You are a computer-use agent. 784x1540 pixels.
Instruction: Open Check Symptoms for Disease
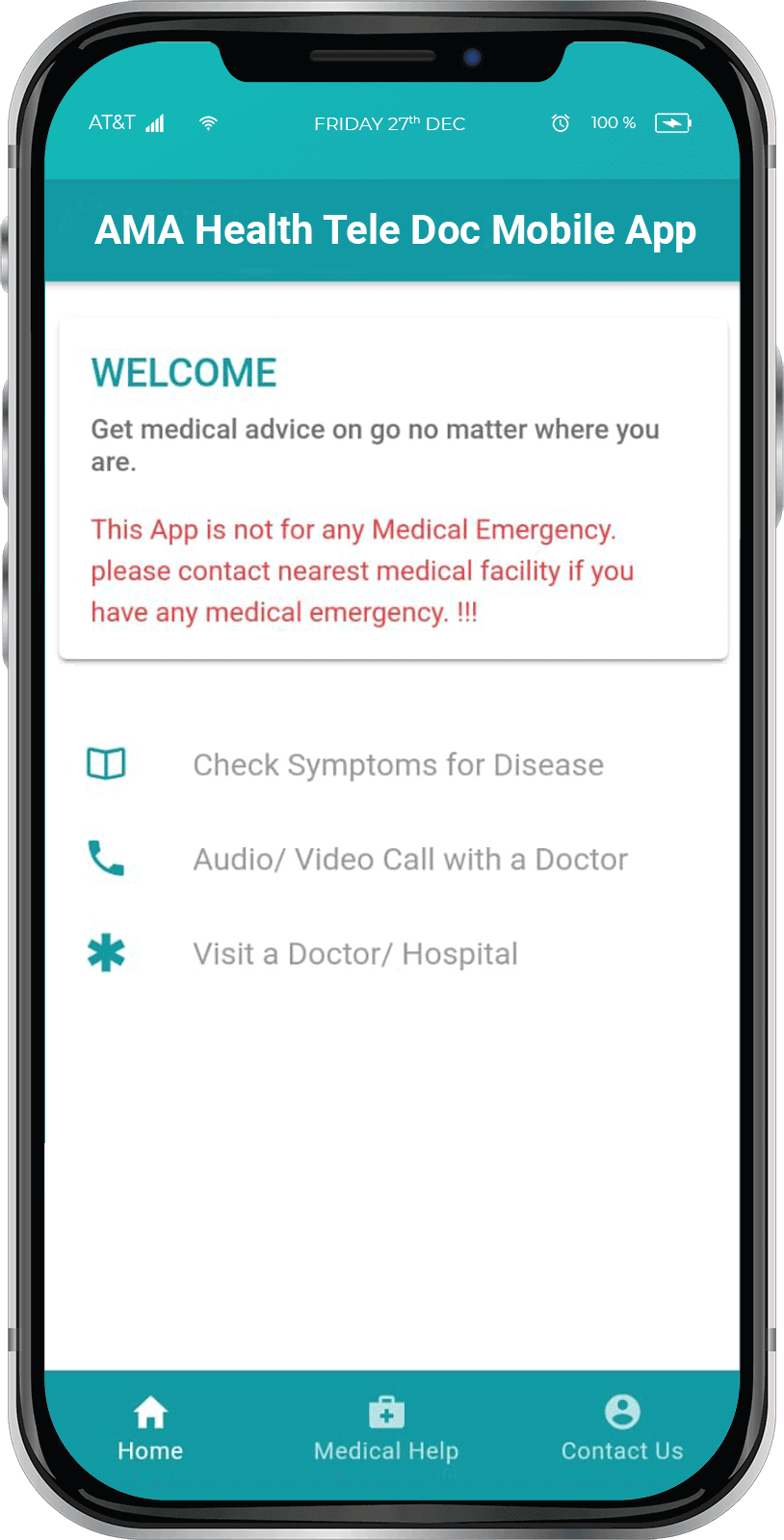[397, 764]
